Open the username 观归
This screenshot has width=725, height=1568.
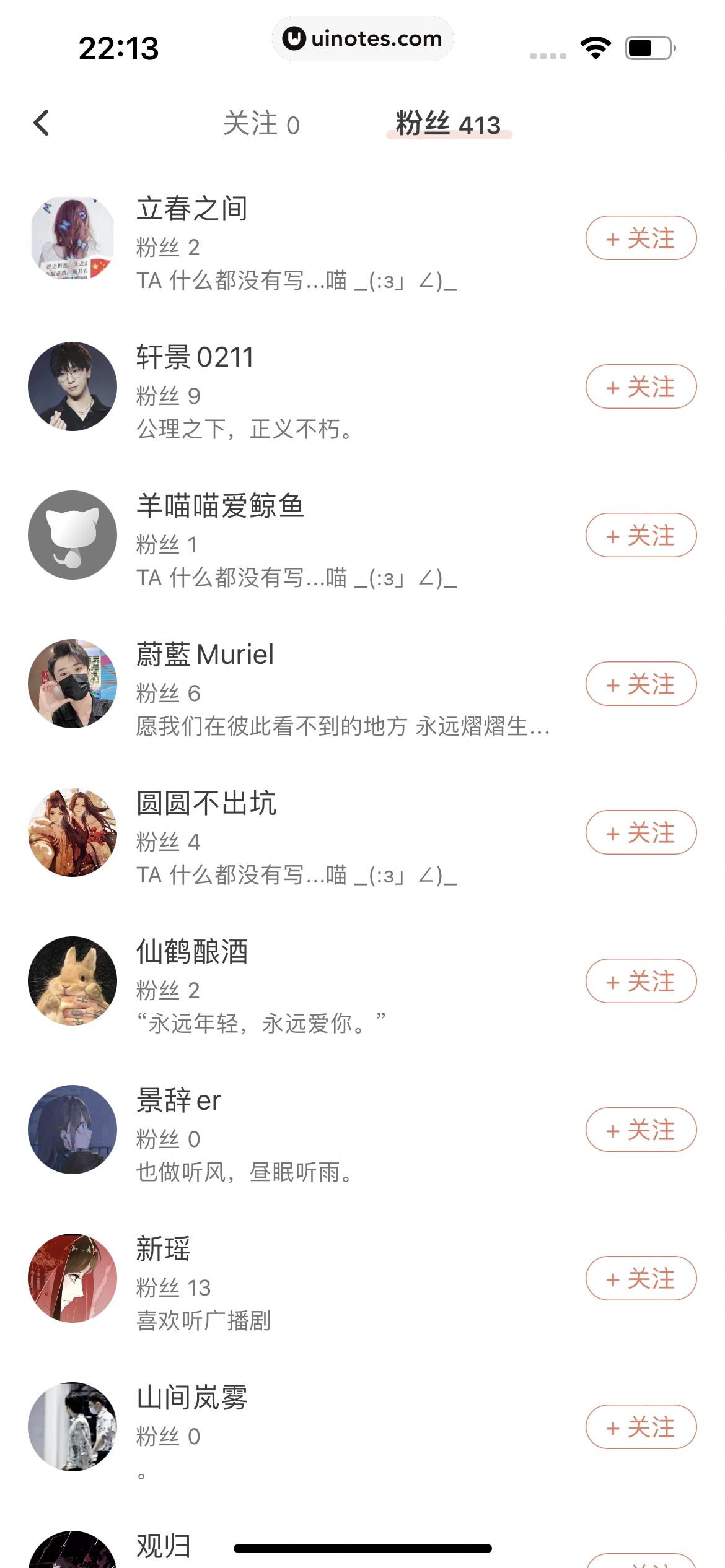[x=162, y=1546]
